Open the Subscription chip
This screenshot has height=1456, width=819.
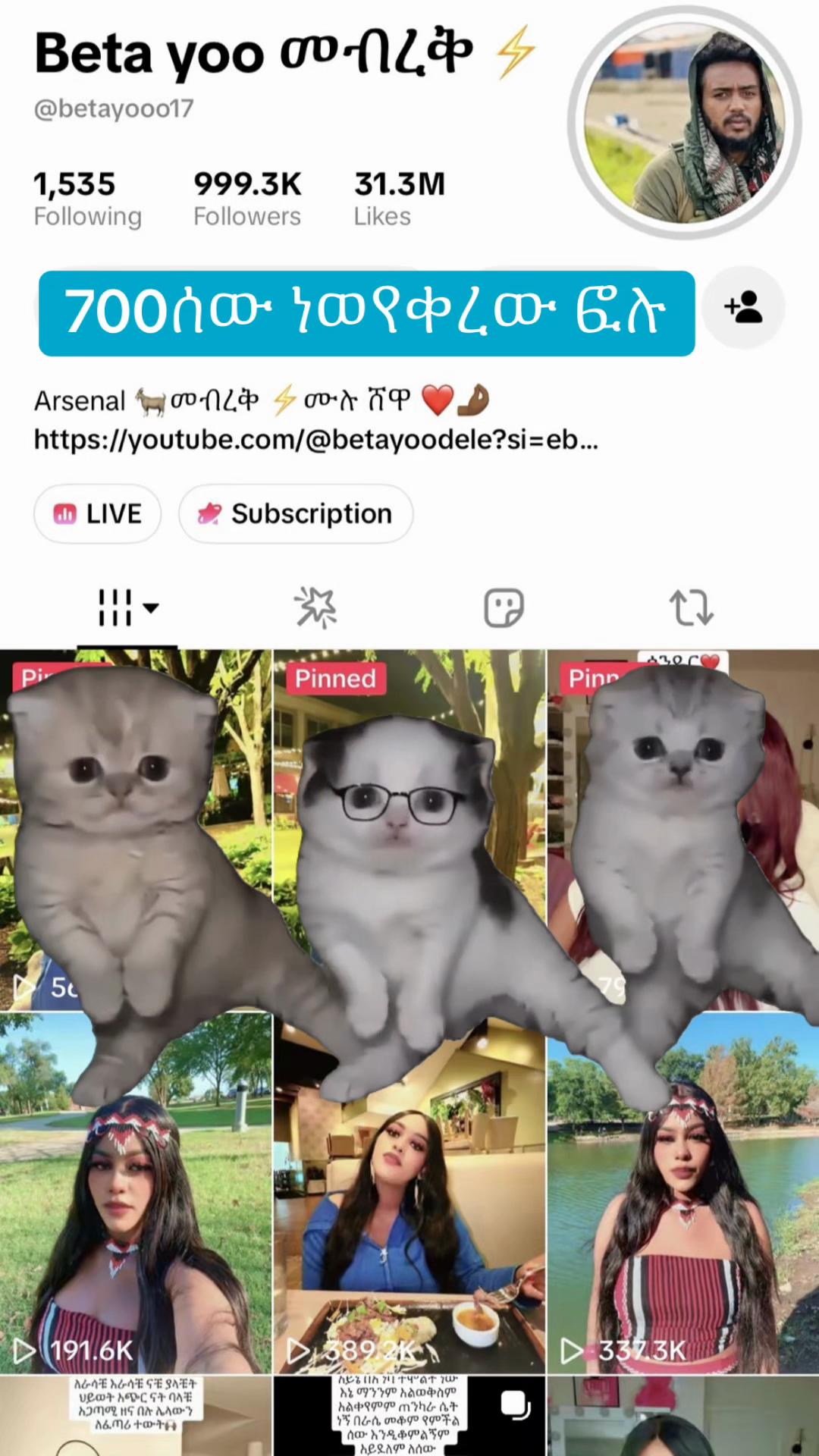[296, 513]
